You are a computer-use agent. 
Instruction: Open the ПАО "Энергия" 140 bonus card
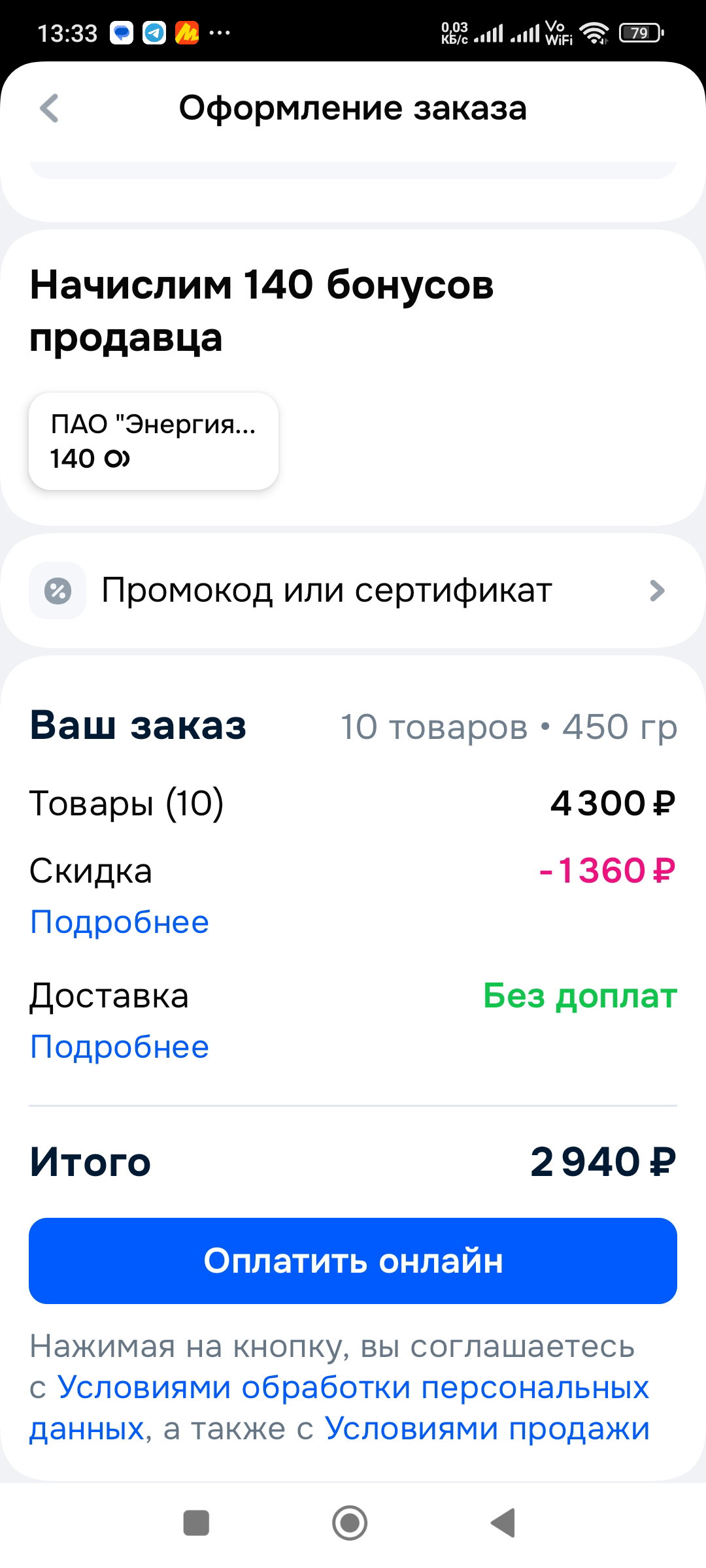coord(154,441)
